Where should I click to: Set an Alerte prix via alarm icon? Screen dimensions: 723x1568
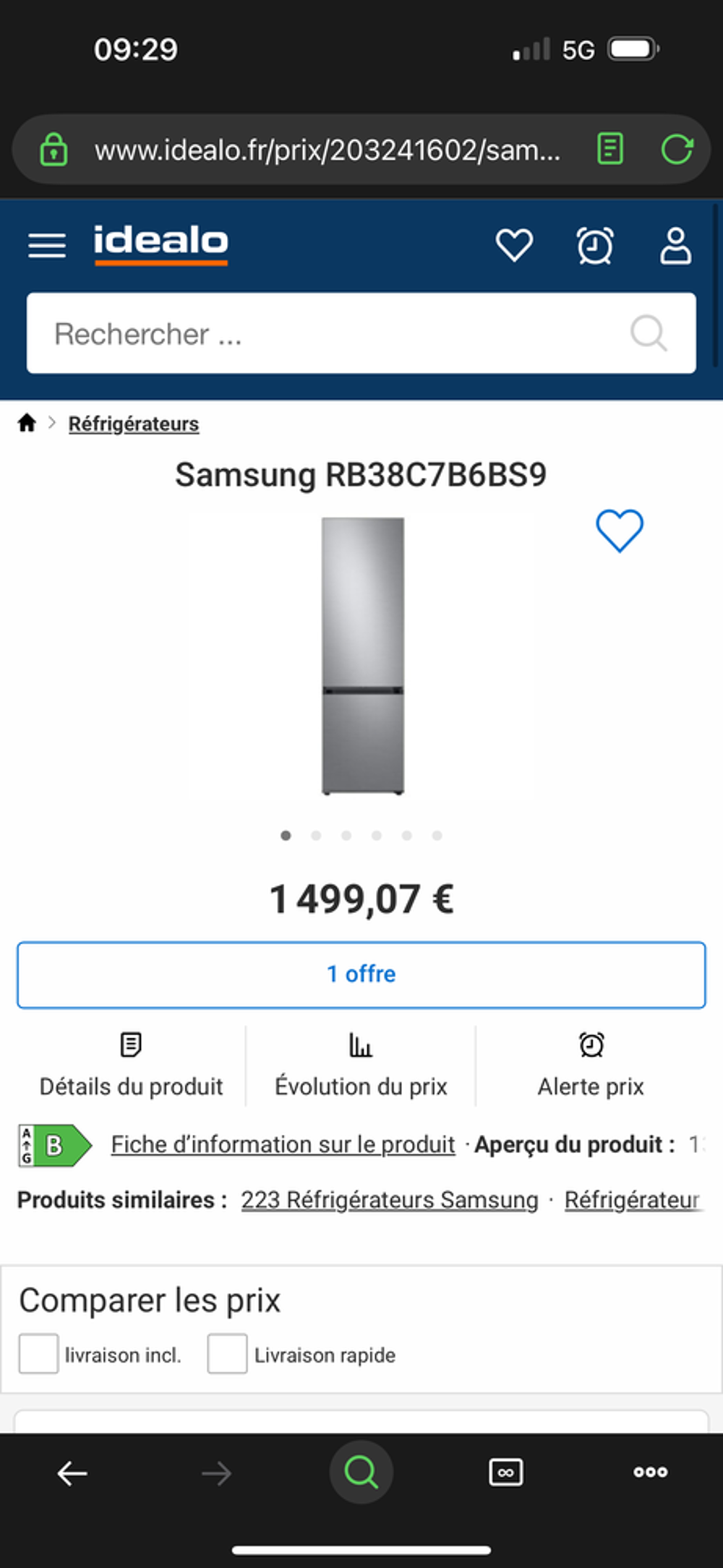click(590, 1065)
